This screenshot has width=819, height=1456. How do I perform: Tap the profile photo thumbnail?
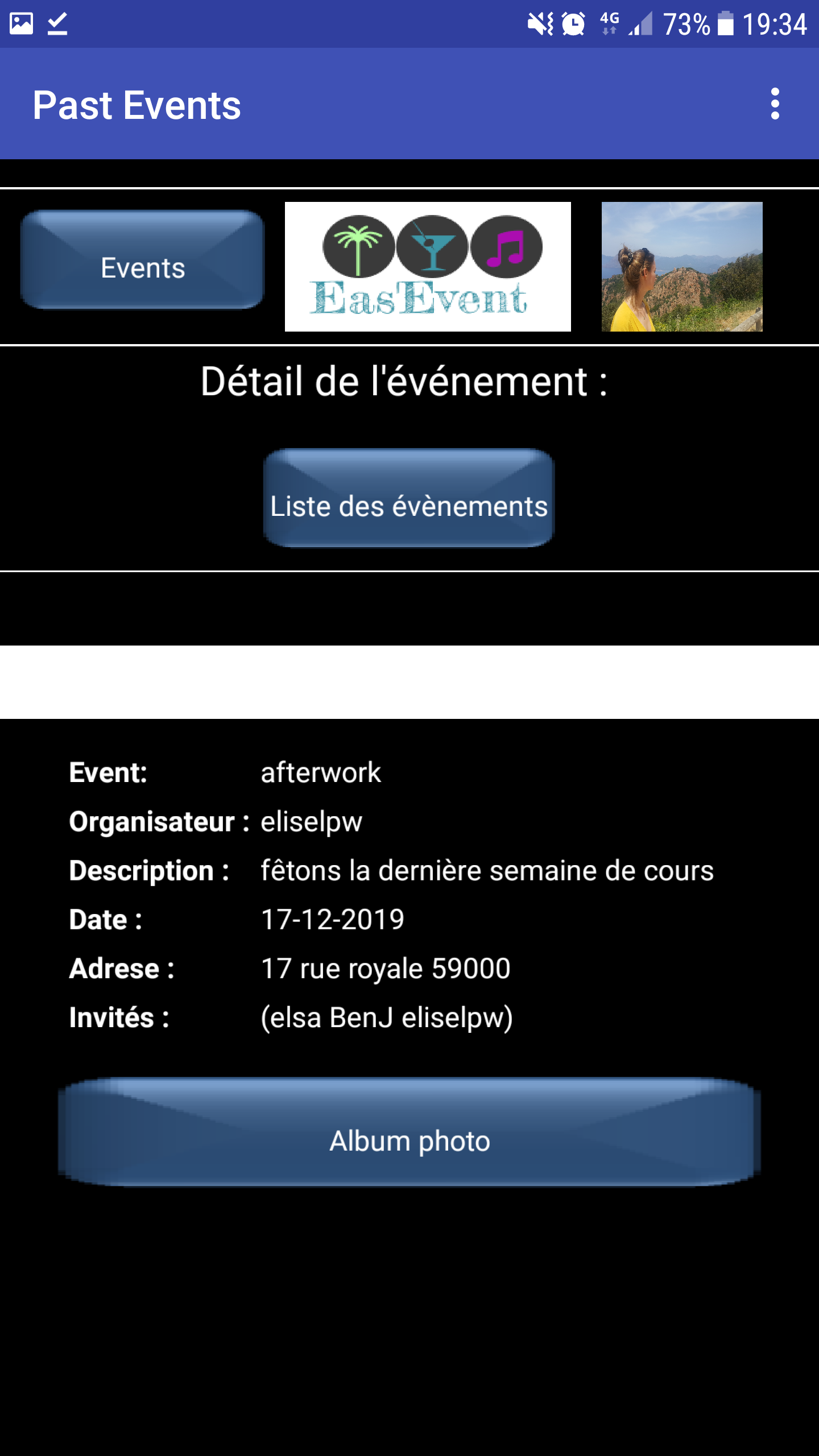pyautogui.click(x=681, y=267)
